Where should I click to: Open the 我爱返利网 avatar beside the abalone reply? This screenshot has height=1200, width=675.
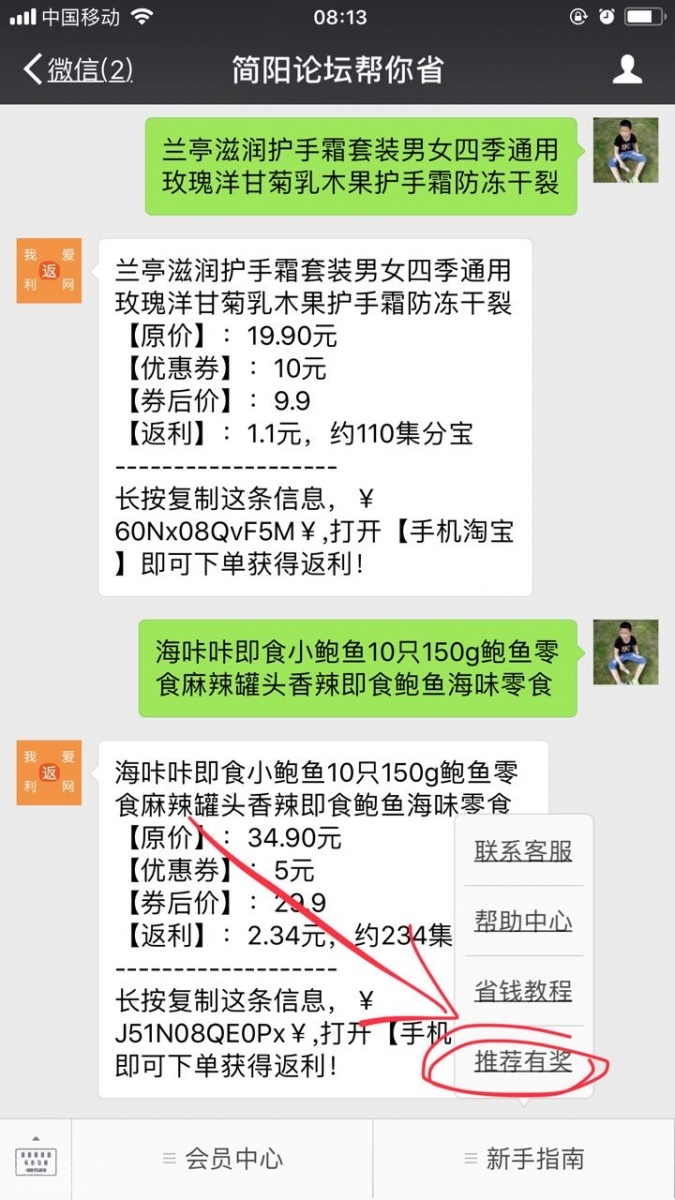pyautogui.click(x=49, y=773)
